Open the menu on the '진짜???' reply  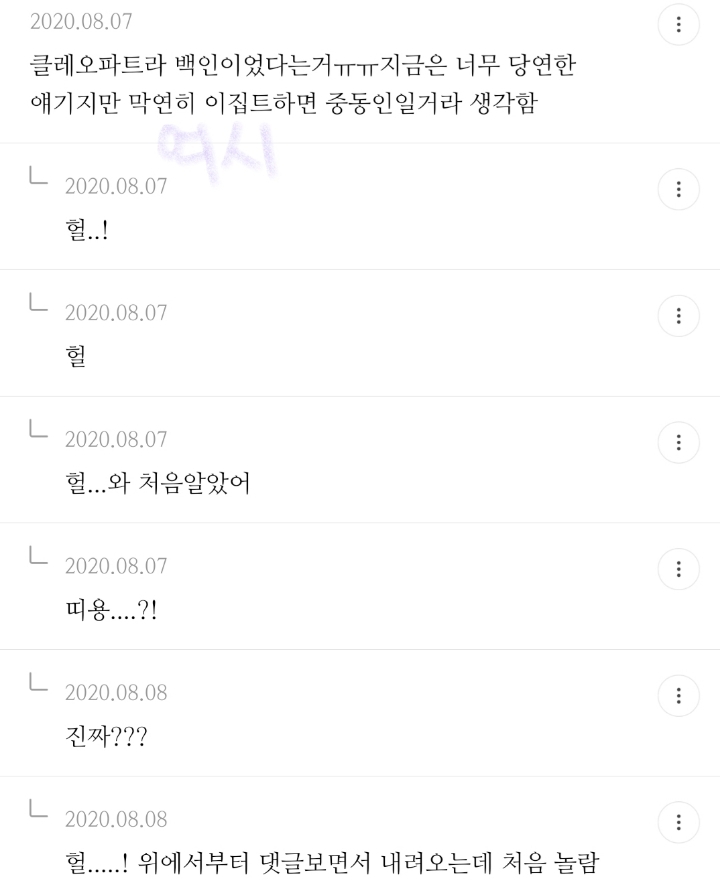tap(679, 696)
